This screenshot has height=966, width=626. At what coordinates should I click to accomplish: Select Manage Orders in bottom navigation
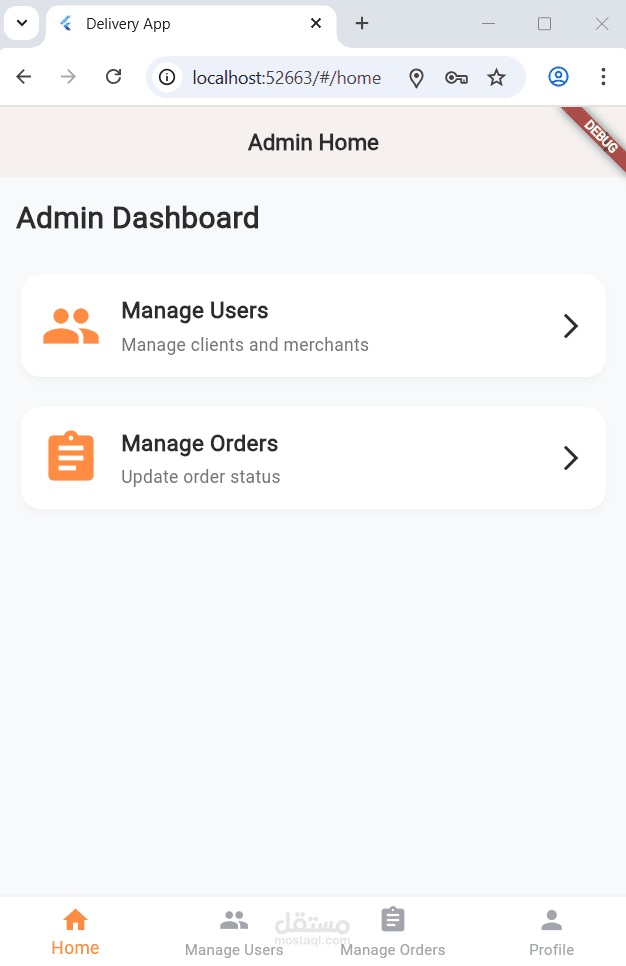[393, 932]
